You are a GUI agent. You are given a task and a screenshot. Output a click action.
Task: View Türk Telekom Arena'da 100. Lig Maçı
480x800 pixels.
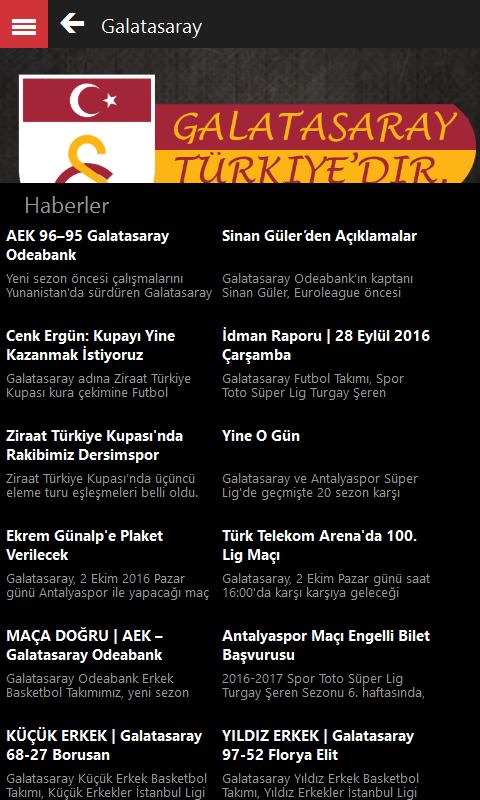coord(324,564)
